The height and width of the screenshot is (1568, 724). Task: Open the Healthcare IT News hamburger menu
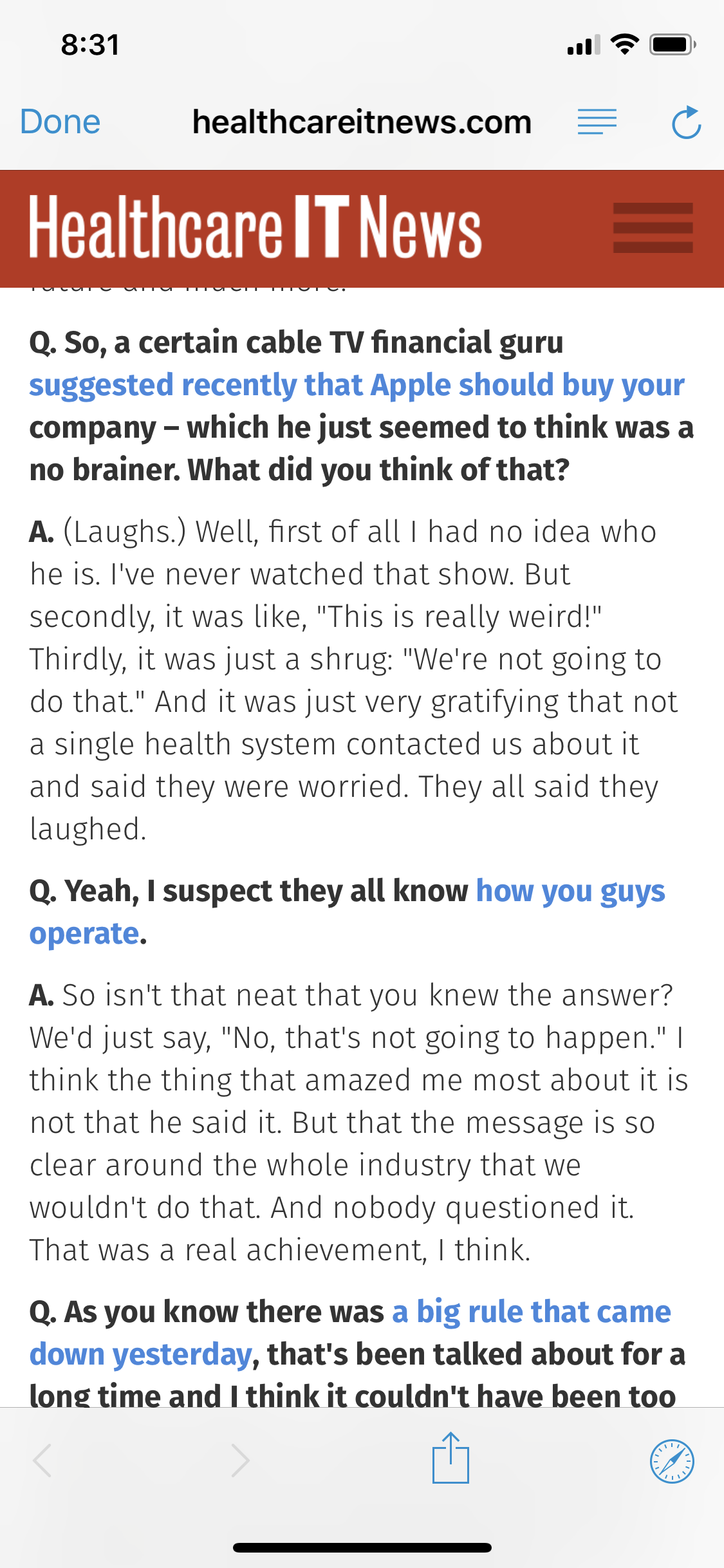pos(653,228)
